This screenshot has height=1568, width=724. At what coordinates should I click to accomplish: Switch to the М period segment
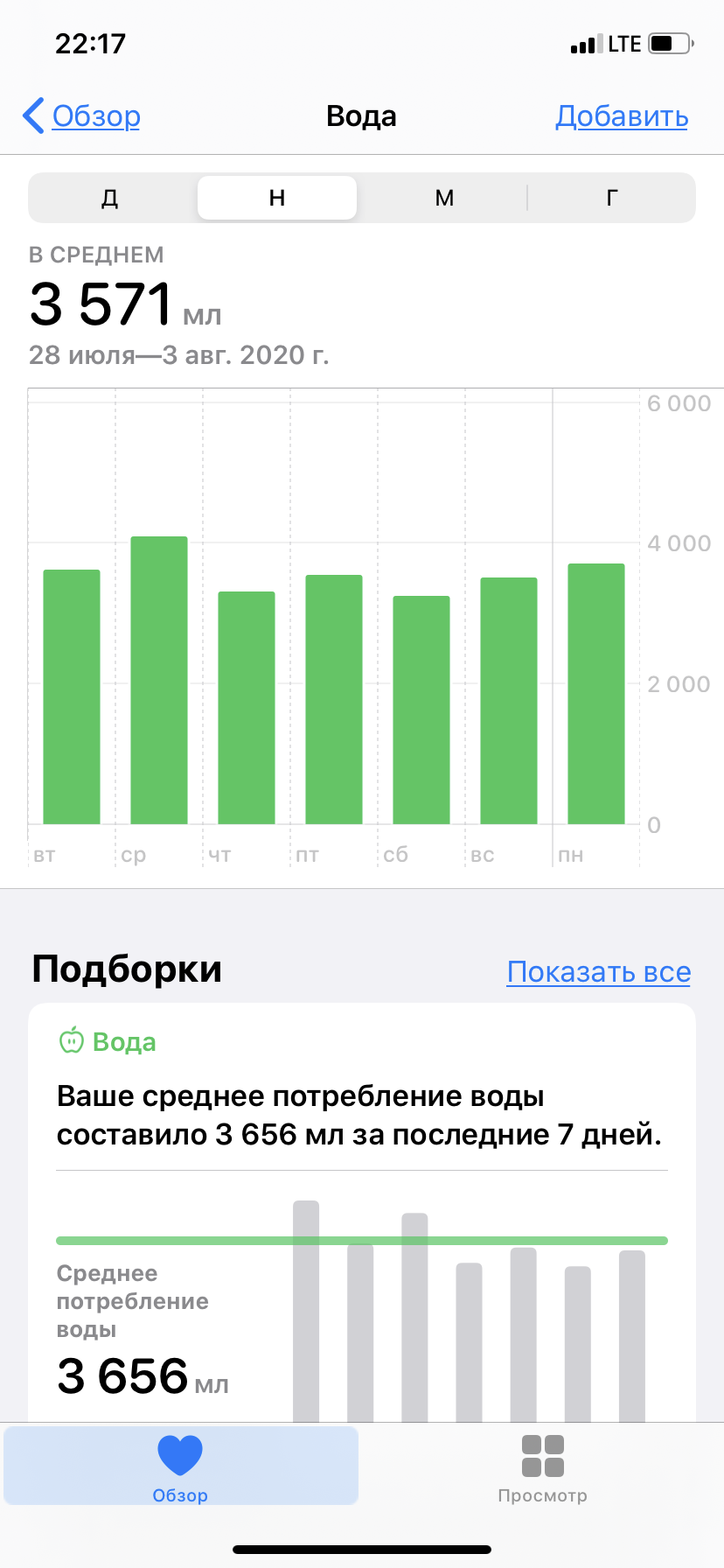pyautogui.click(x=443, y=198)
